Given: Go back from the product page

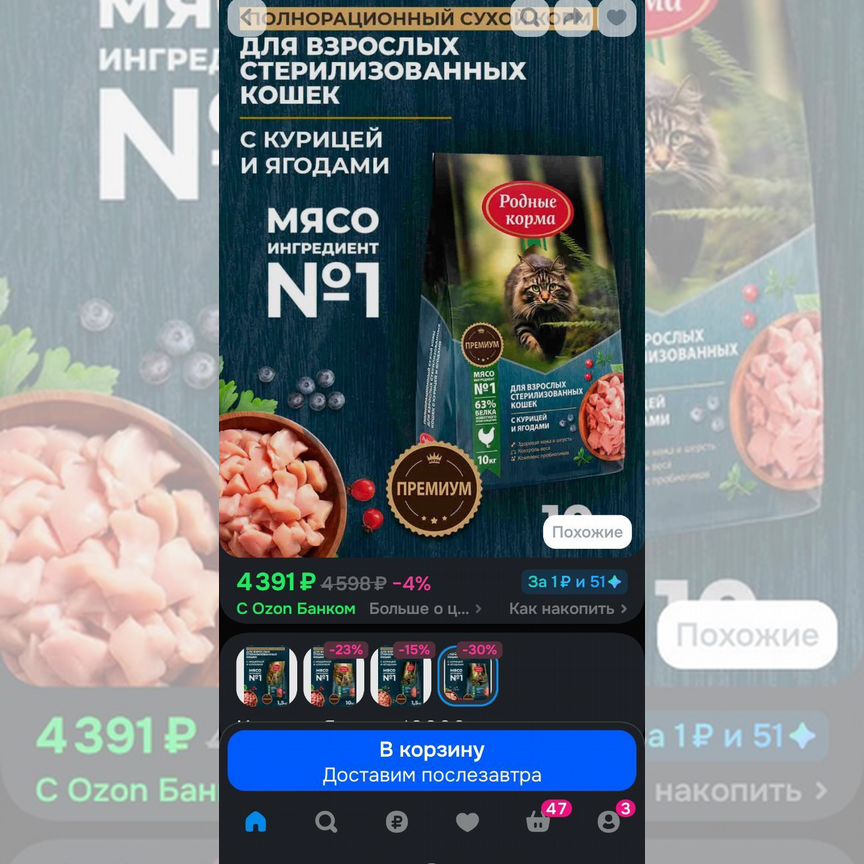Looking at the screenshot, I should [x=247, y=18].
